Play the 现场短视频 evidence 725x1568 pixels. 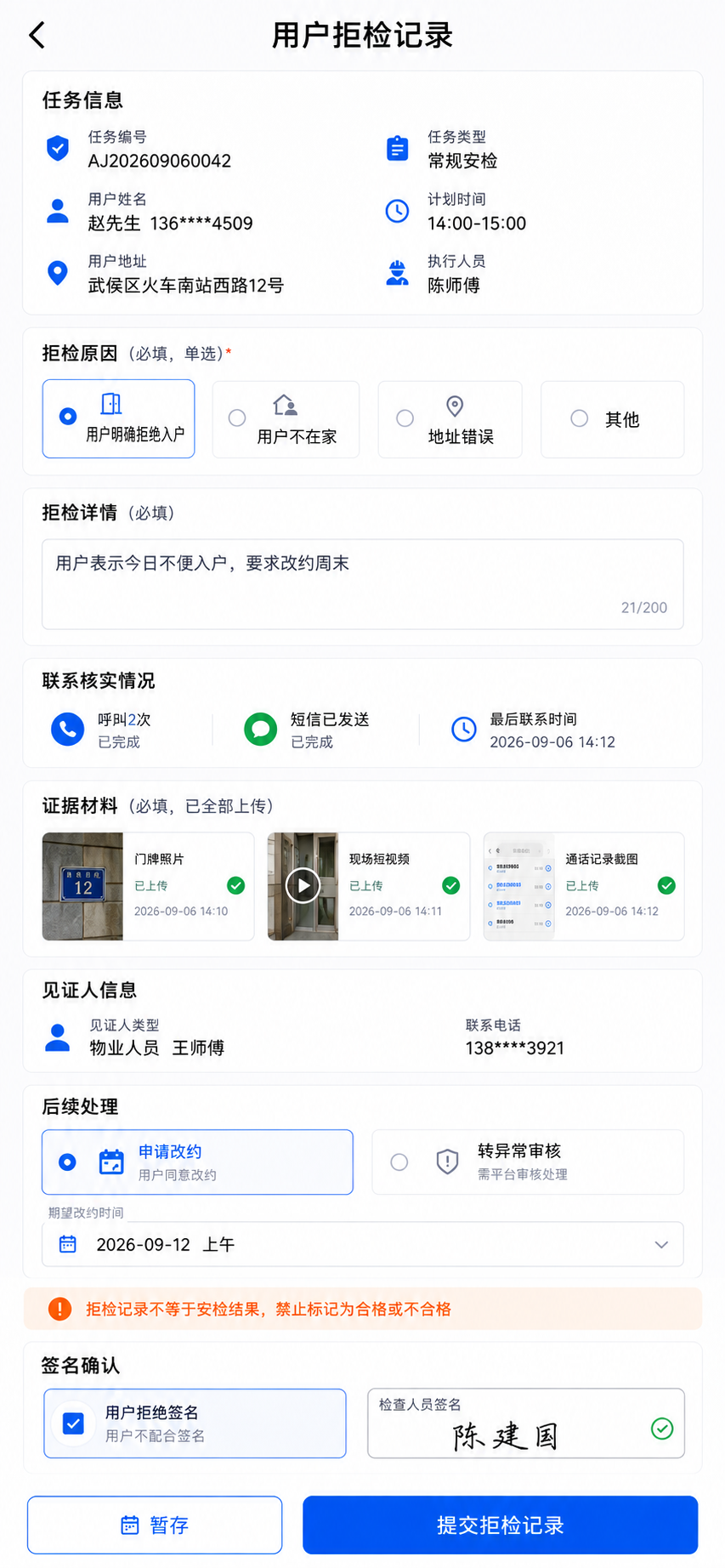(x=303, y=886)
